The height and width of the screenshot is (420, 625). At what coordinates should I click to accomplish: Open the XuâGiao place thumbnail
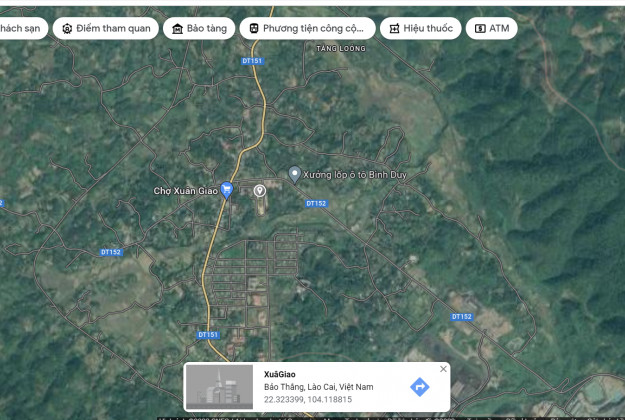219,387
